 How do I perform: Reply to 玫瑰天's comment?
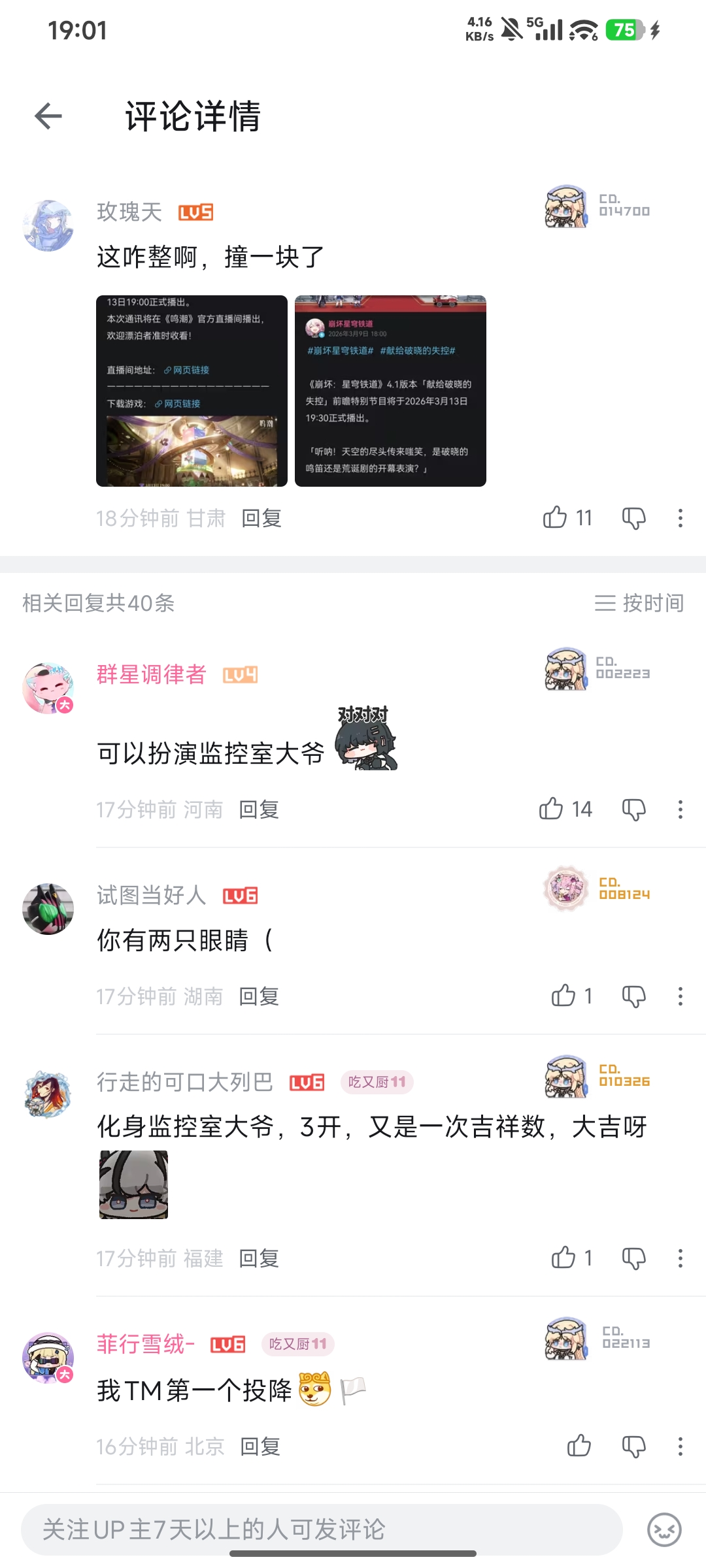point(261,518)
